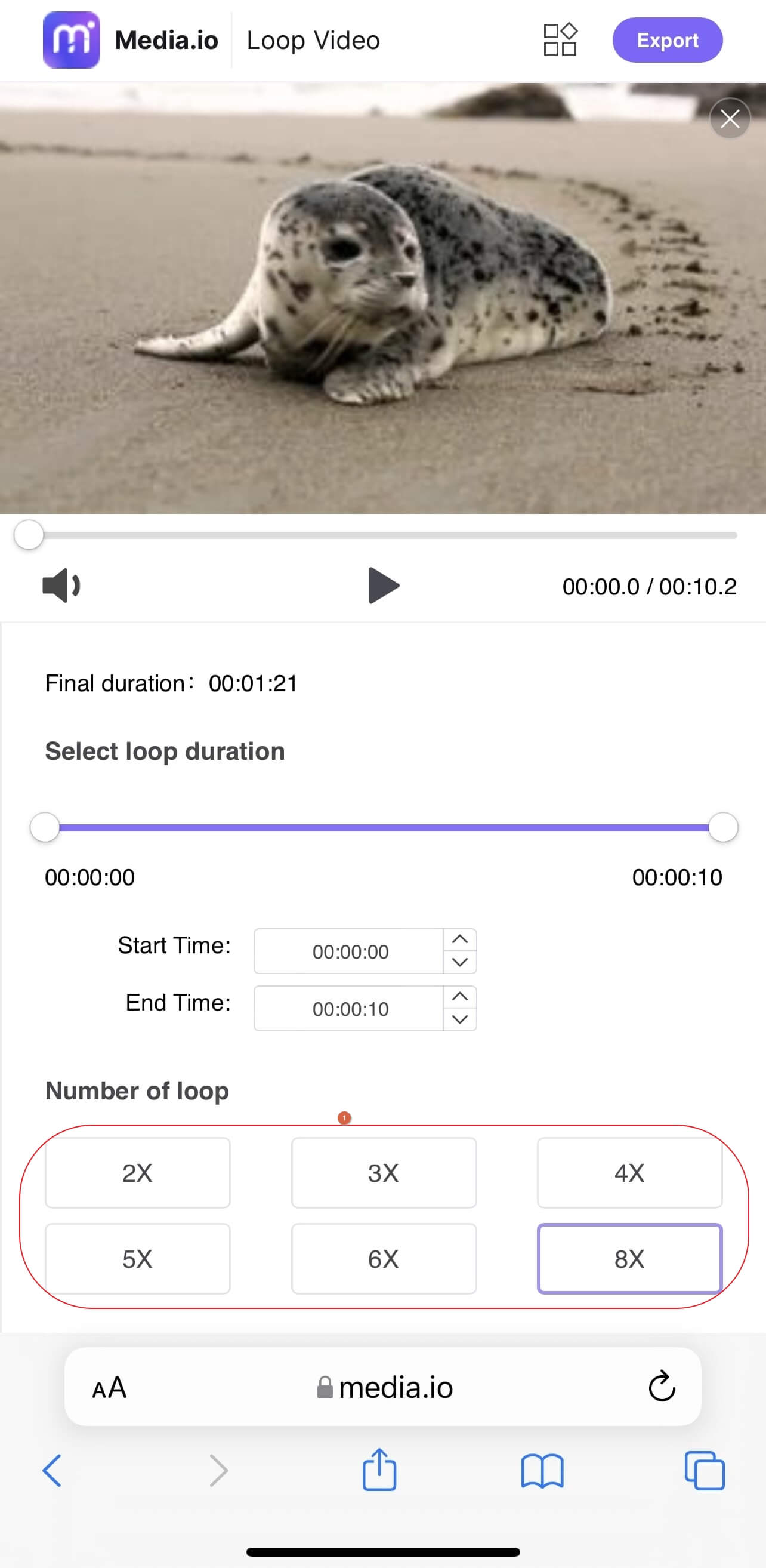Screen dimensions: 766x1568
Task: Close the video preview
Action: coord(730,119)
